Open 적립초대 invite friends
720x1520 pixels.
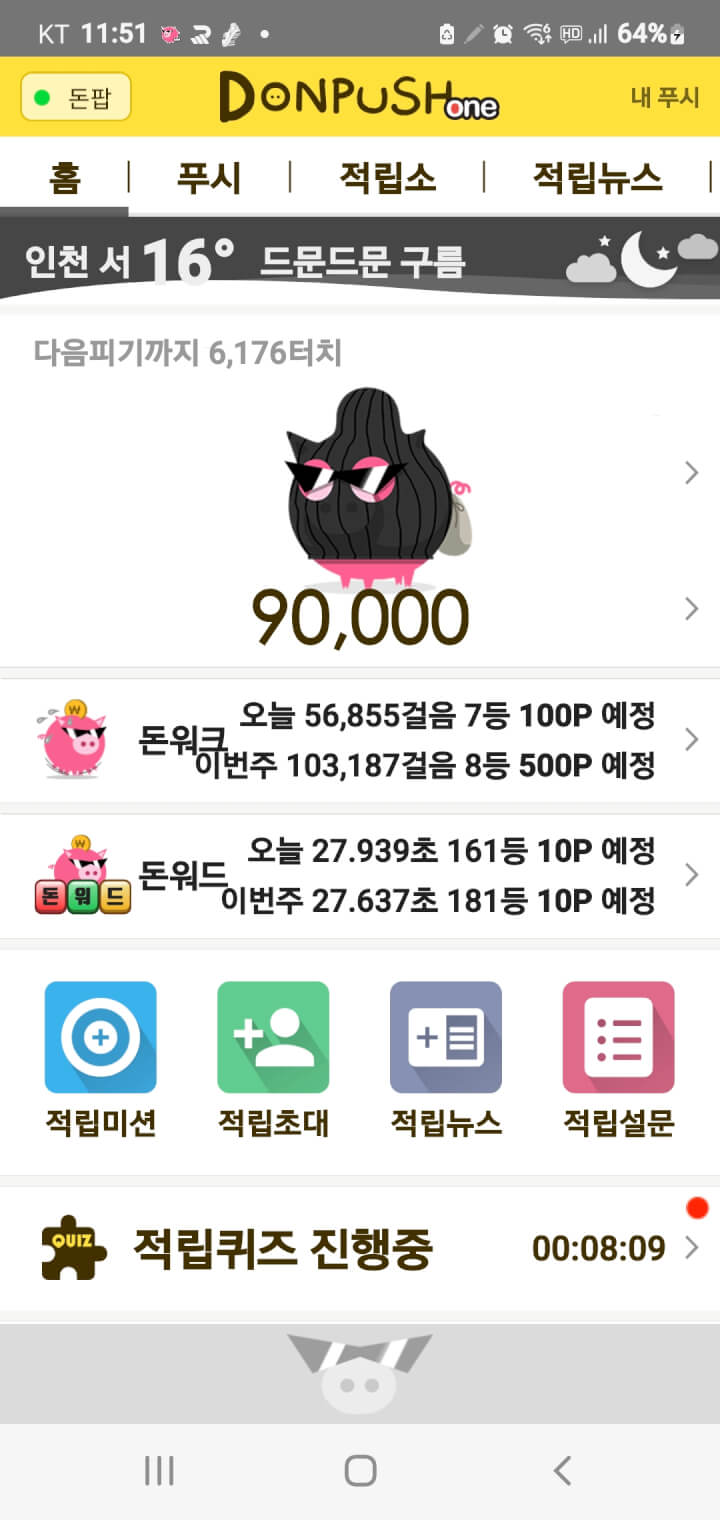point(273,1058)
